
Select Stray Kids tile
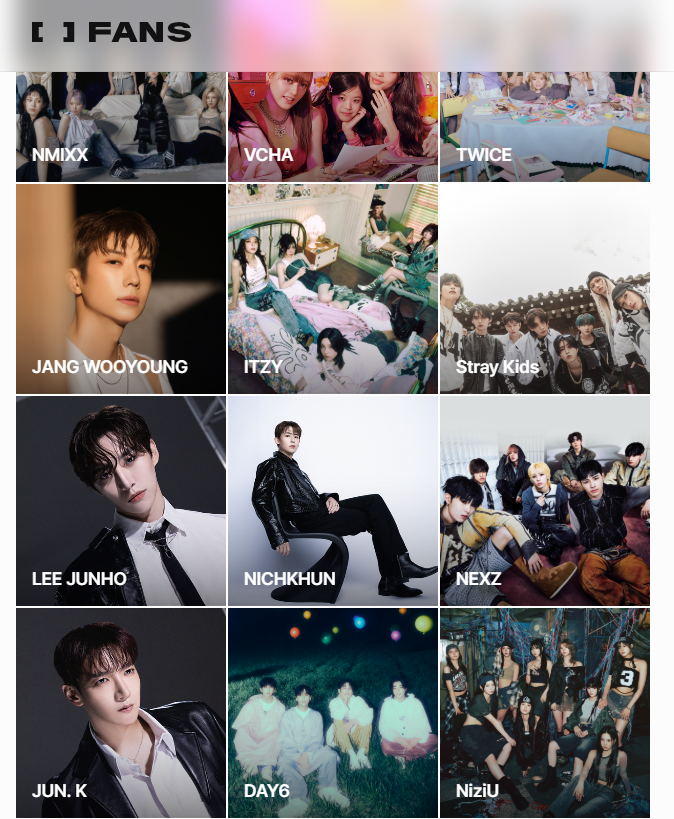[x=545, y=289]
